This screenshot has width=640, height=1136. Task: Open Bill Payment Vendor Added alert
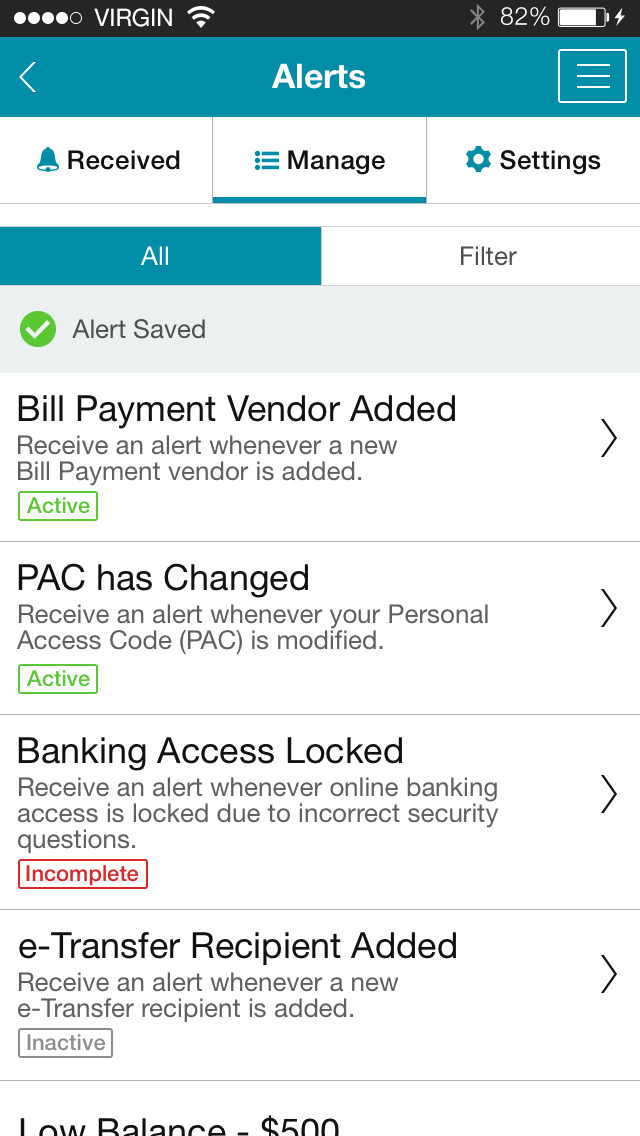(x=320, y=457)
